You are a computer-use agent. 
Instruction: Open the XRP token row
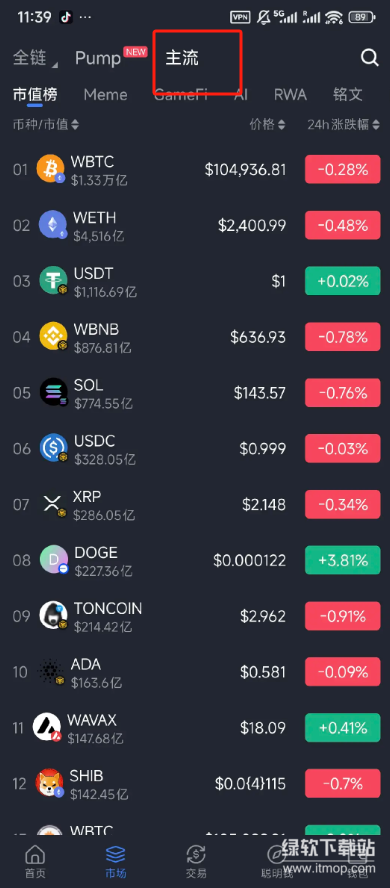pos(195,505)
